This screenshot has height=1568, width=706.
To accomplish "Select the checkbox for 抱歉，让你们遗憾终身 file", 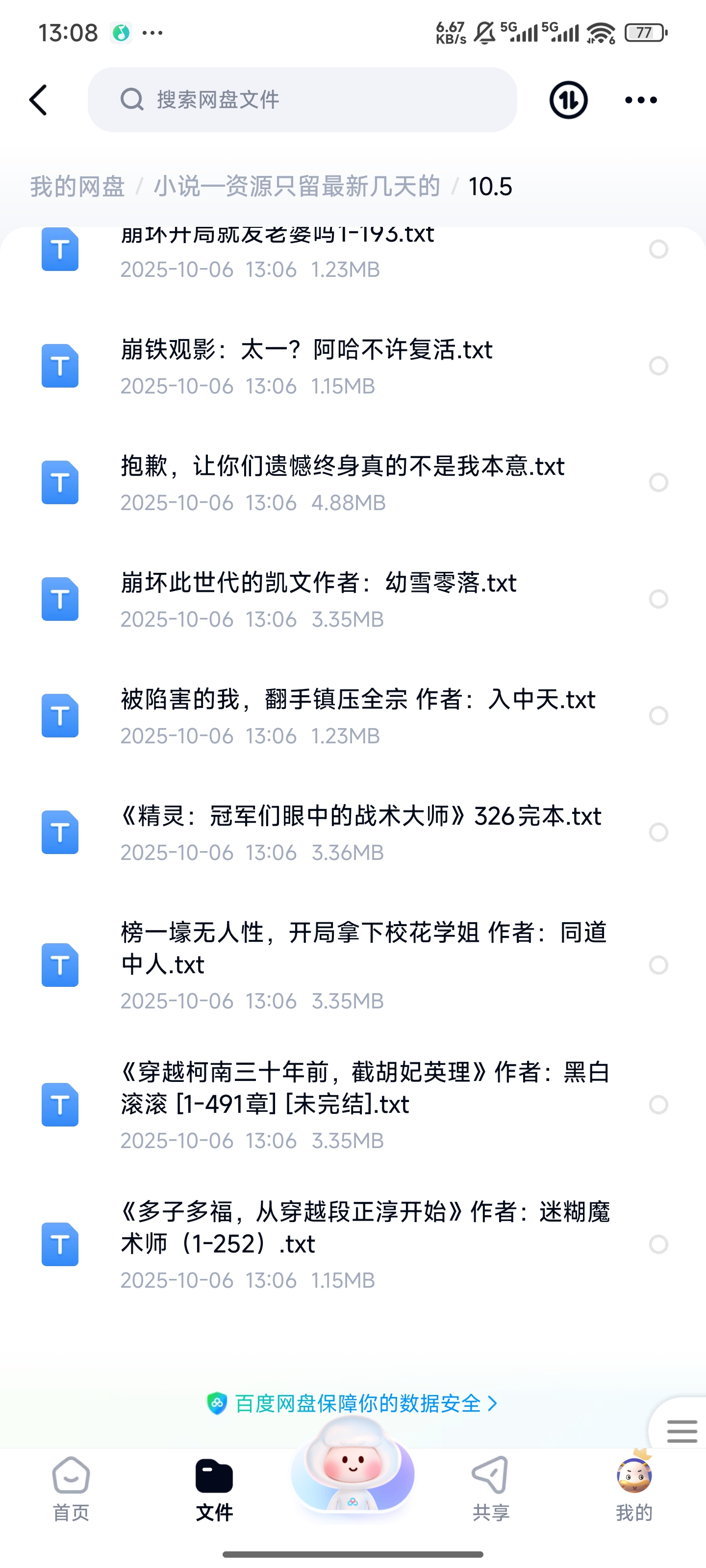I will [658, 483].
